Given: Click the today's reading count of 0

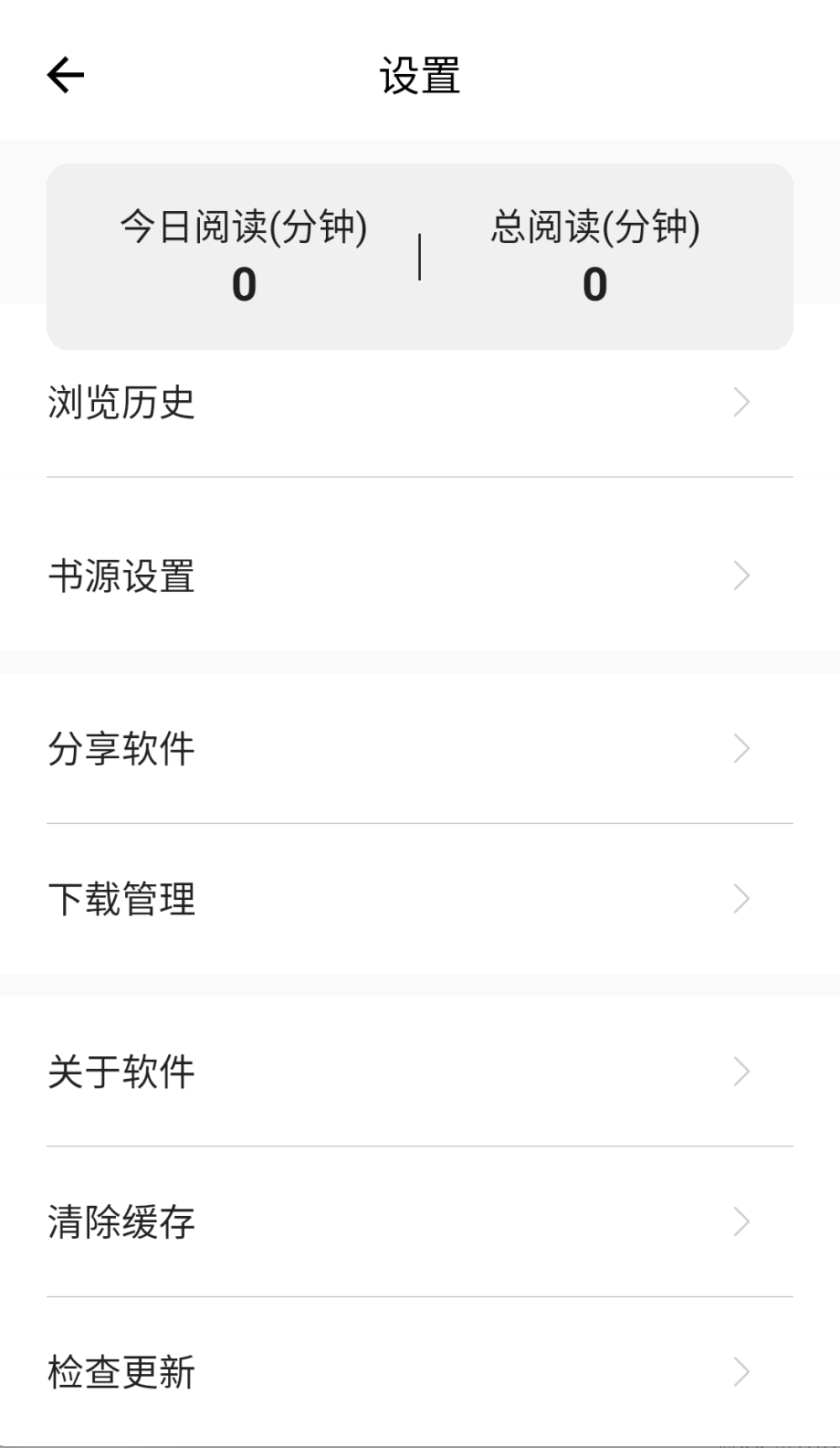Looking at the screenshot, I should click(x=243, y=283).
